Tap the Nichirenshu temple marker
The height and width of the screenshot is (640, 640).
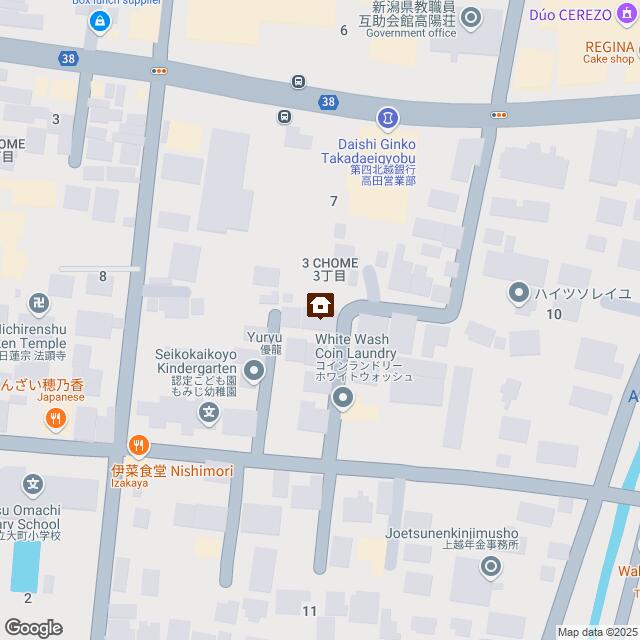38,301
